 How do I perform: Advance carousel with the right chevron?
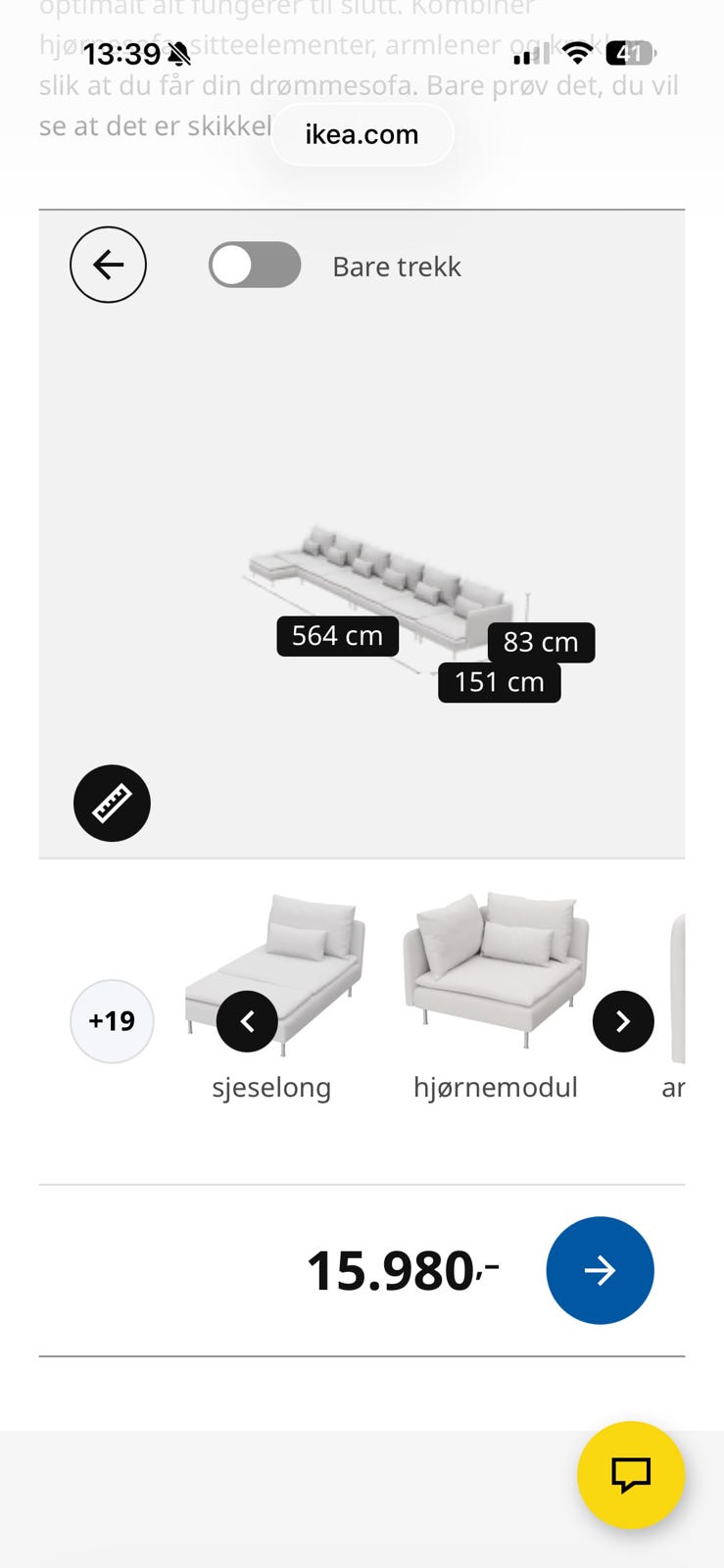click(x=624, y=1021)
